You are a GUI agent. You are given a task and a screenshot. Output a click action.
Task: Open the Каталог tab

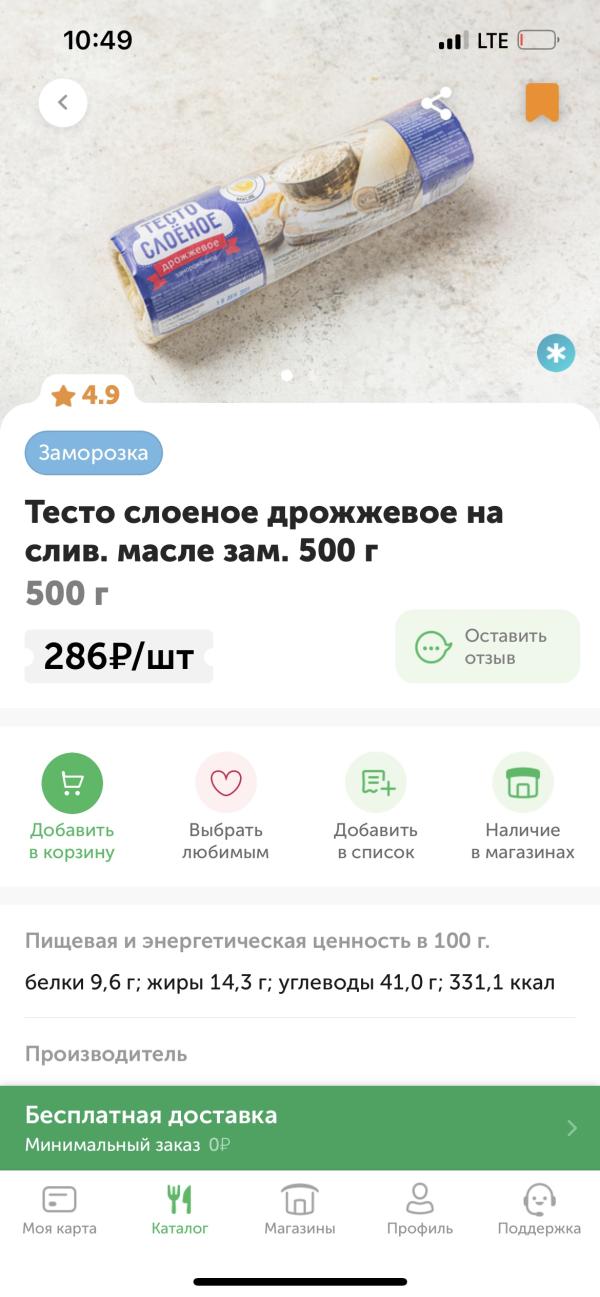(180, 1210)
